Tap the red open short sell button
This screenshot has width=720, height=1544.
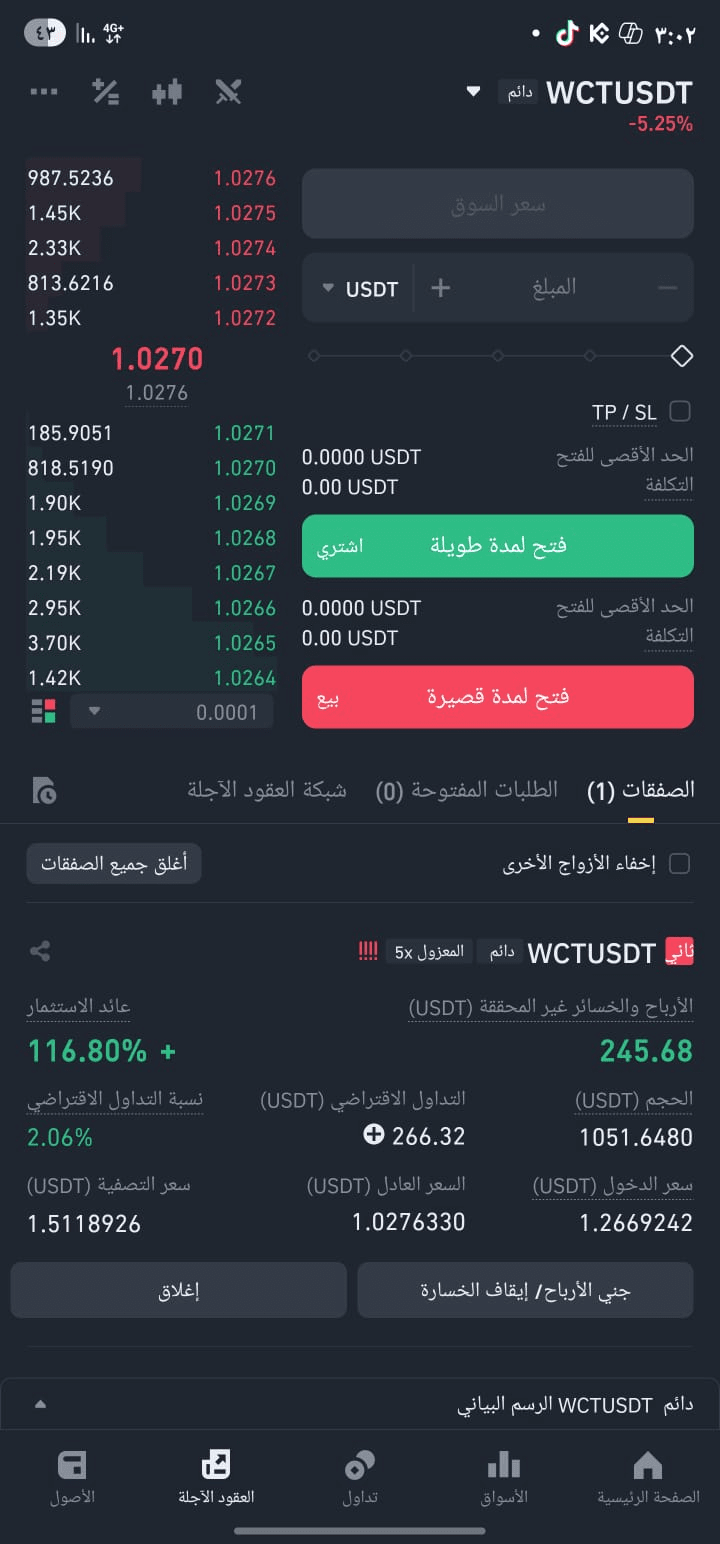pyautogui.click(x=497, y=697)
